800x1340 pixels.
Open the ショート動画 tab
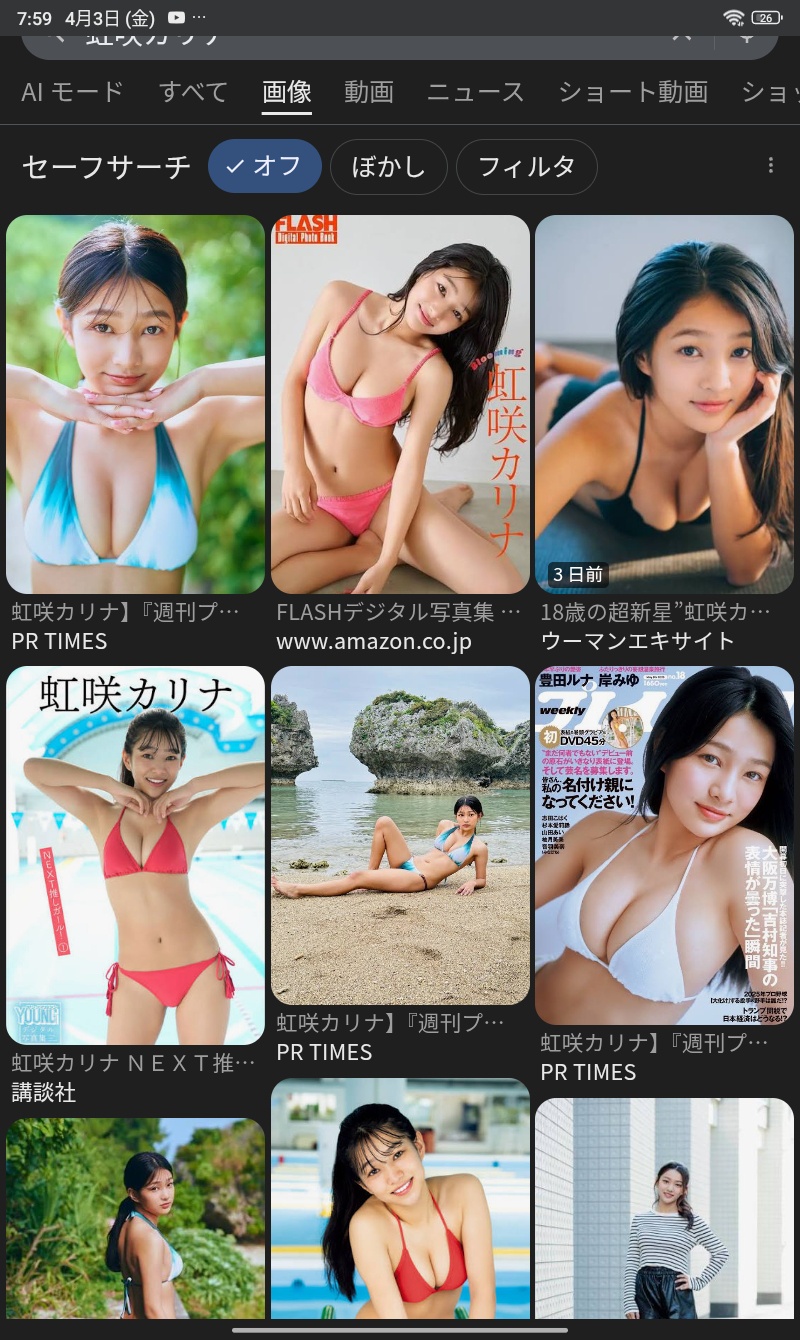tap(632, 92)
